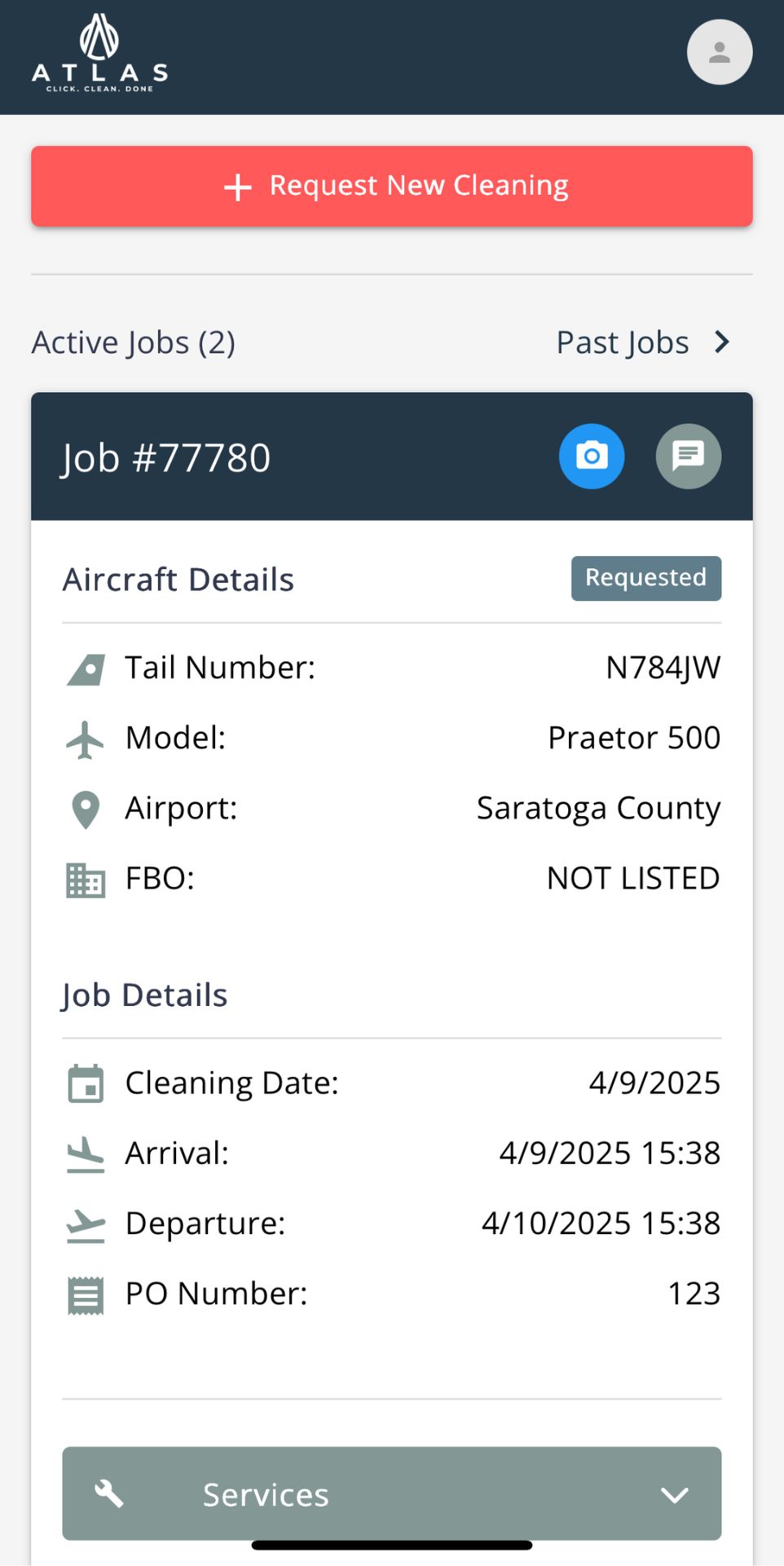The height and width of the screenshot is (1566, 784).
Task: Open the user profile avatar
Action: coord(719,52)
